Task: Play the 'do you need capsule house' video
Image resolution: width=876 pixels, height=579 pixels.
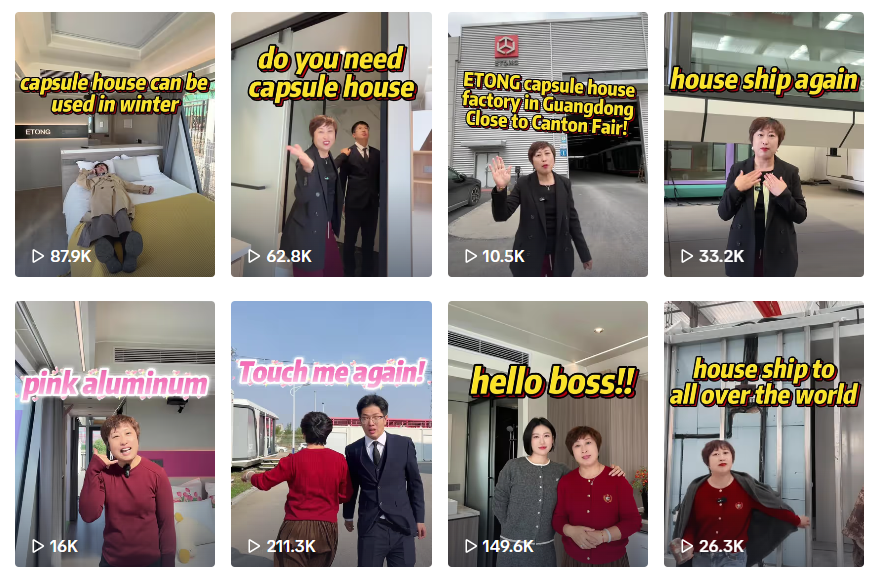Action: 331,145
